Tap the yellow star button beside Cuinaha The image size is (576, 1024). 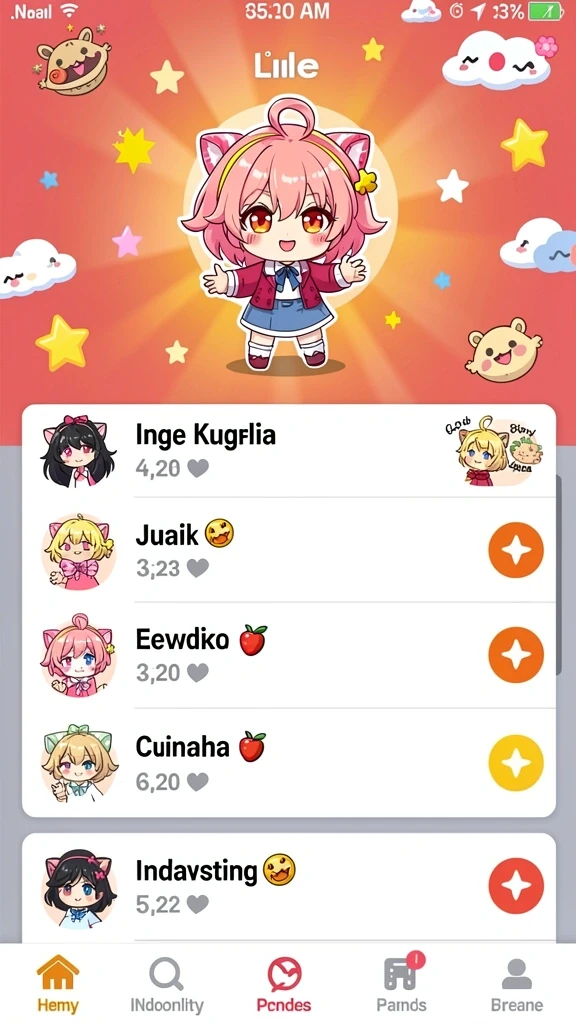click(516, 763)
